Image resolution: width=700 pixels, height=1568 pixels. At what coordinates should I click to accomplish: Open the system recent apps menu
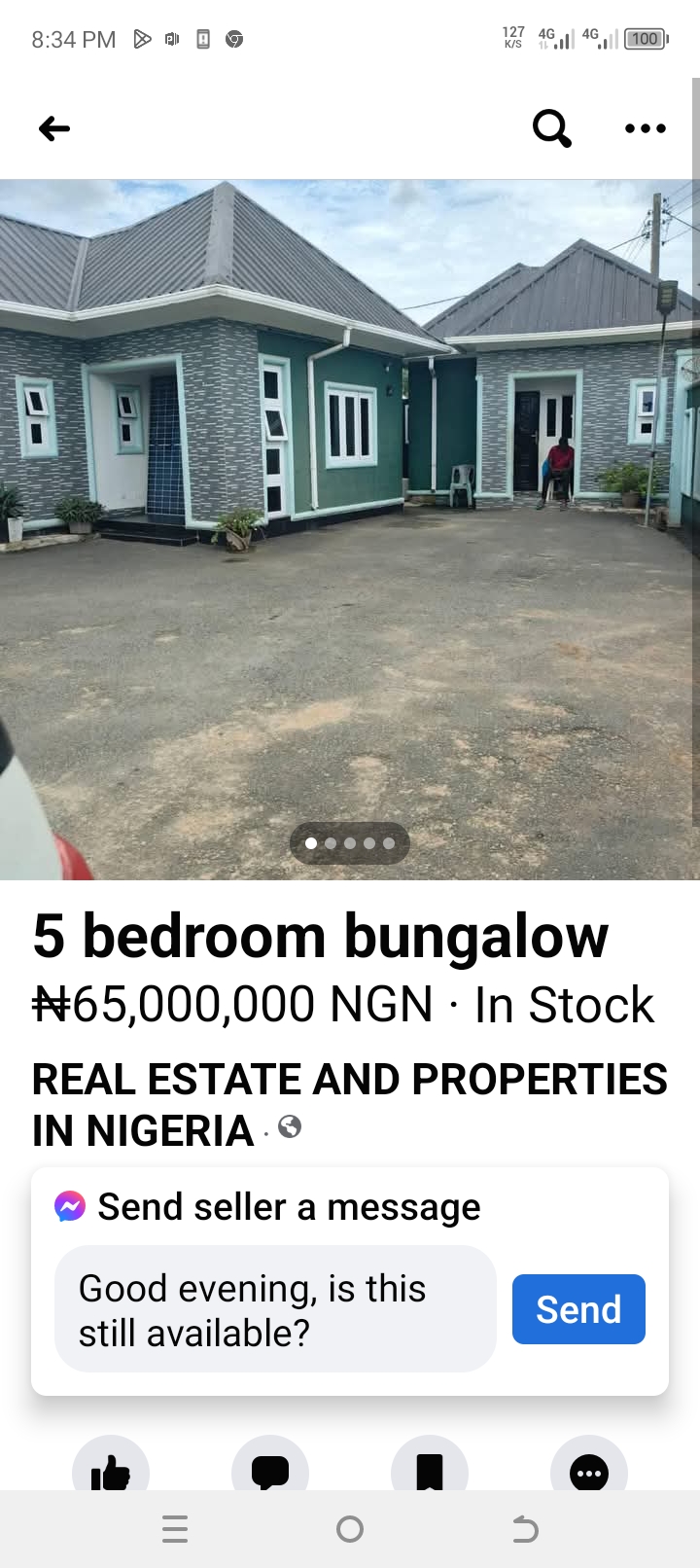[x=175, y=1529]
